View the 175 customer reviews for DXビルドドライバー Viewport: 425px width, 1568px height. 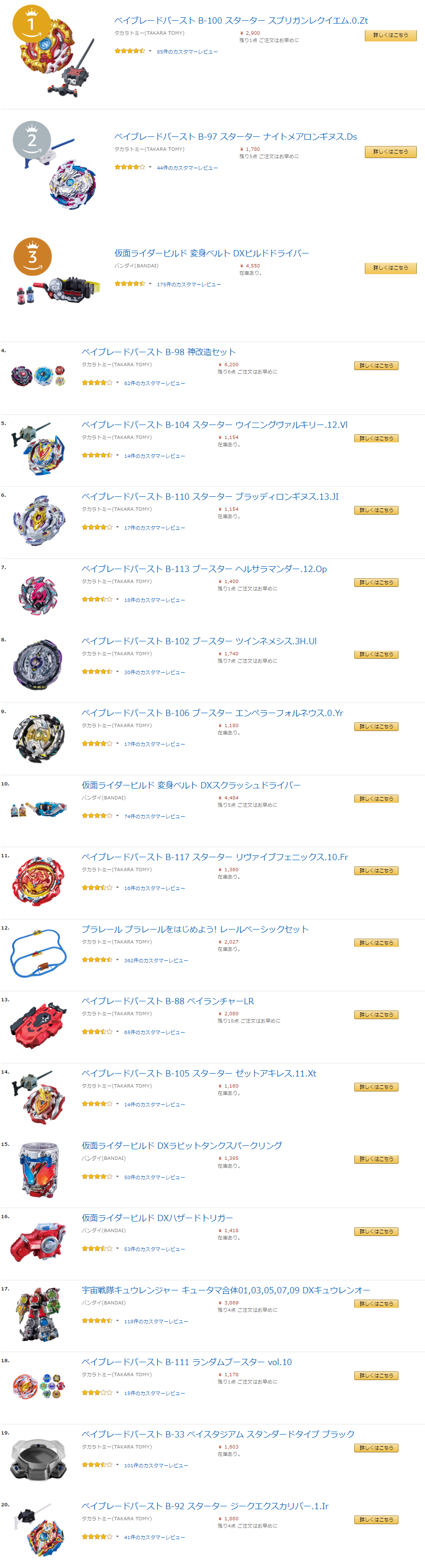189,284
